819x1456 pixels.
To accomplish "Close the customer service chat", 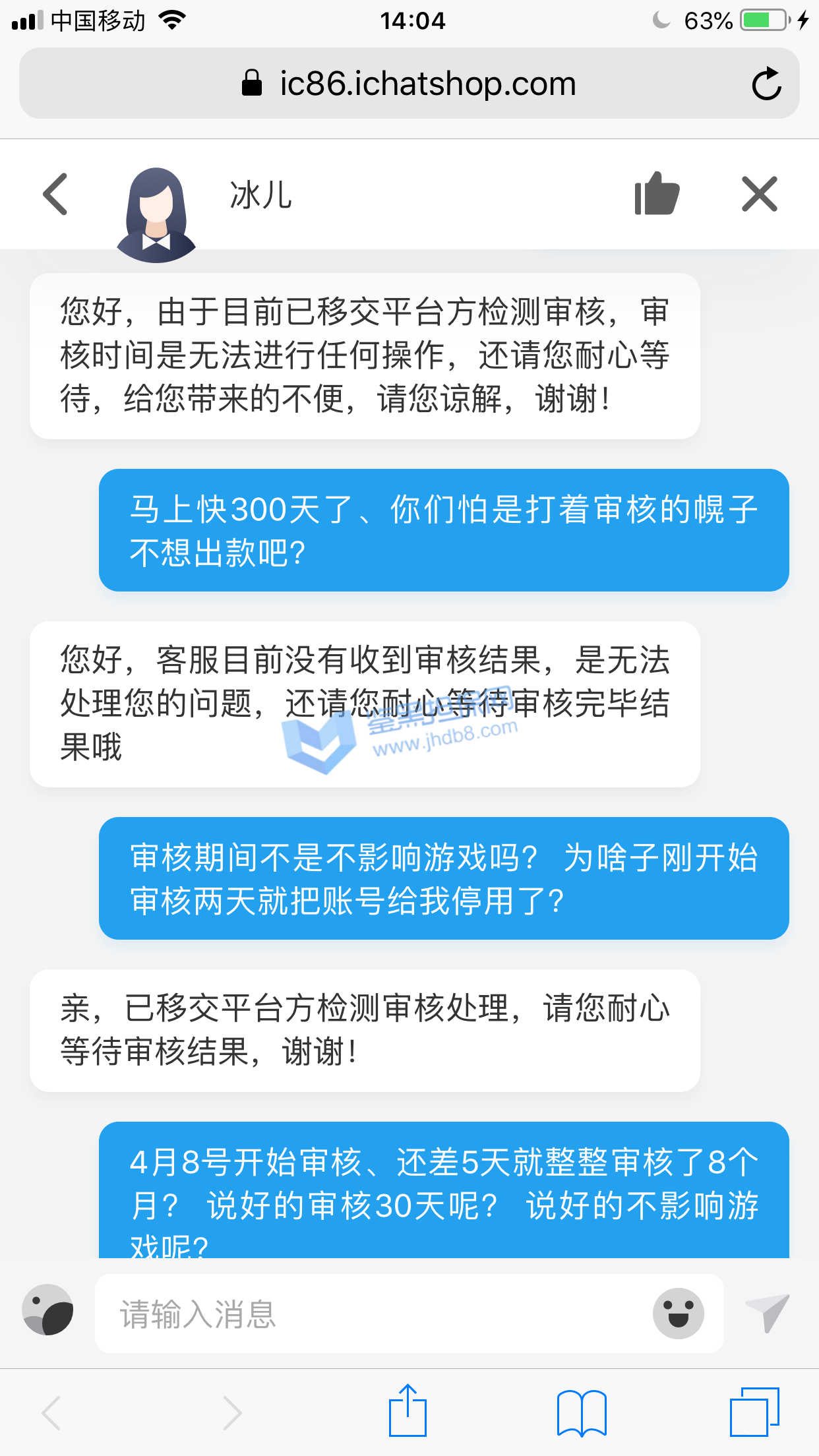I will pyautogui.click(x=760, y=194).
